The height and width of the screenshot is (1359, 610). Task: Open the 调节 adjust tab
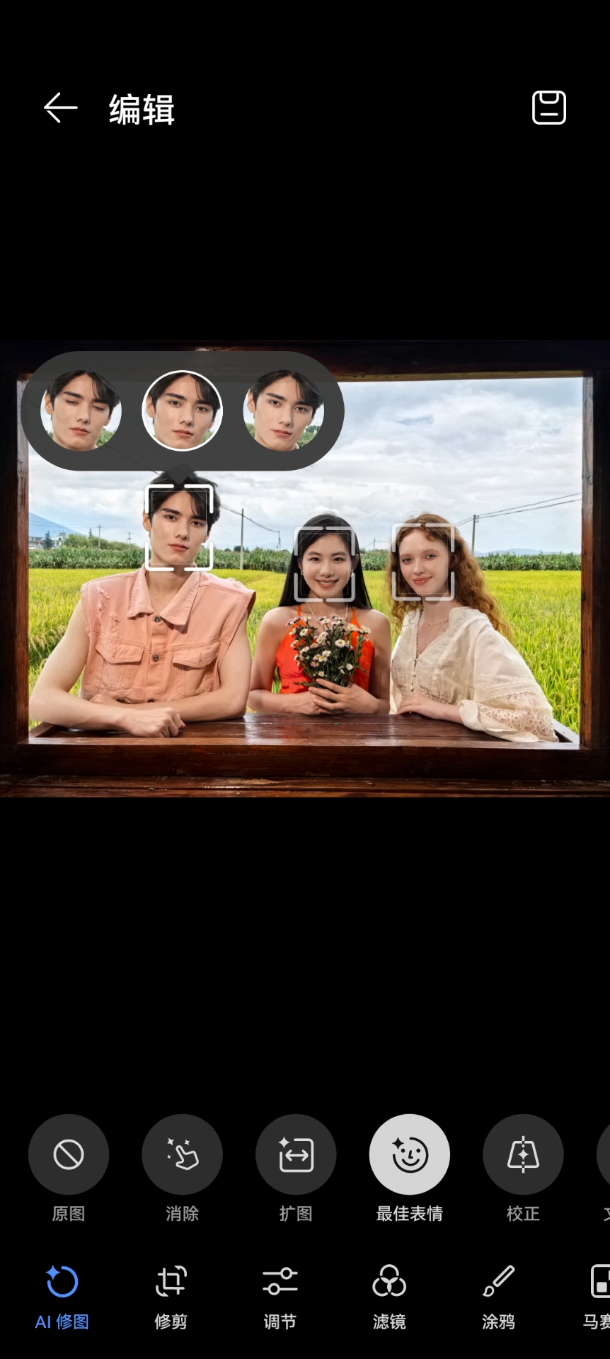coord(280,1294)
